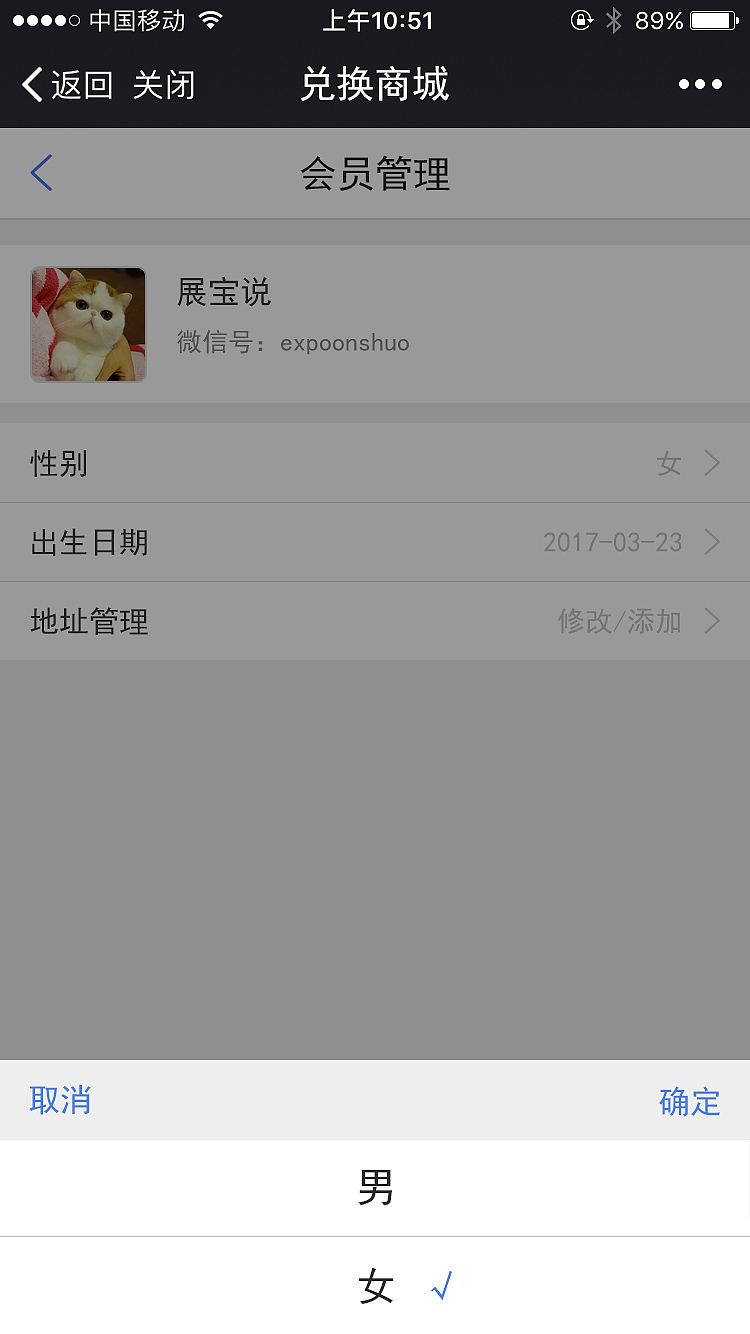Tap 修改/添加 to manage addresses
Viewport: 750px width, 1334px height.
click(x=621, y=621)
